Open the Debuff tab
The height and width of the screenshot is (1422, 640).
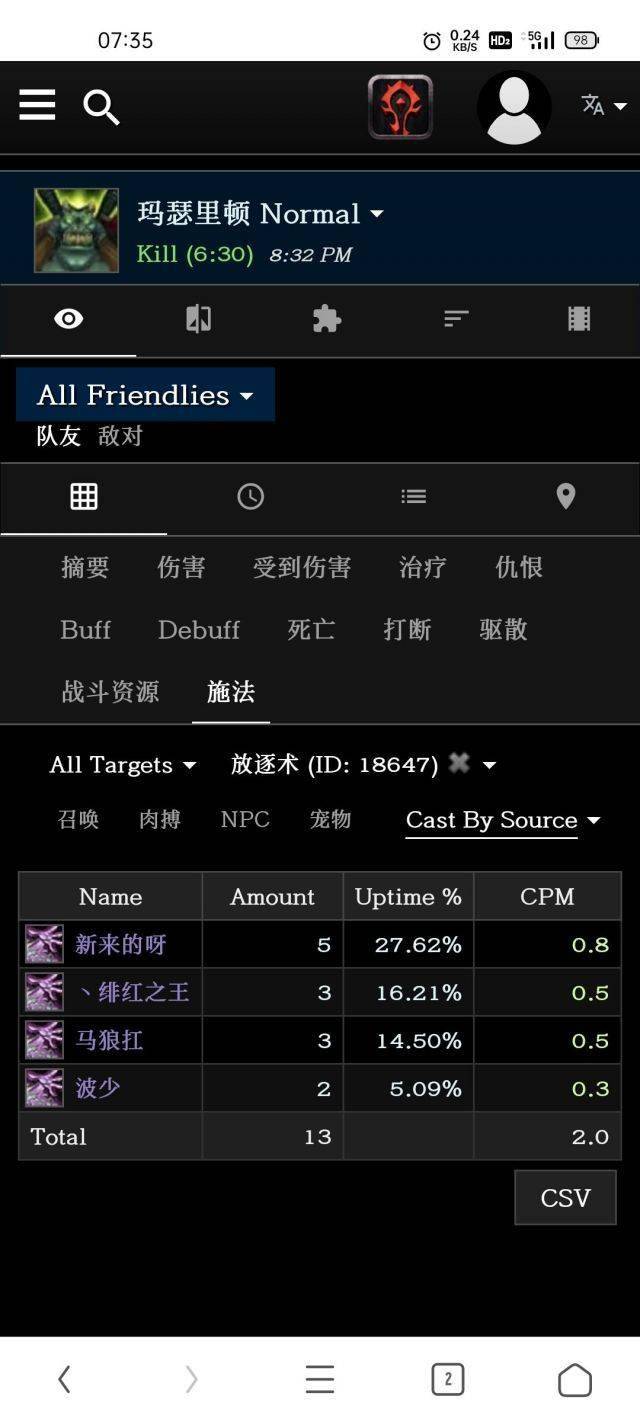click(x=199, y=630)
